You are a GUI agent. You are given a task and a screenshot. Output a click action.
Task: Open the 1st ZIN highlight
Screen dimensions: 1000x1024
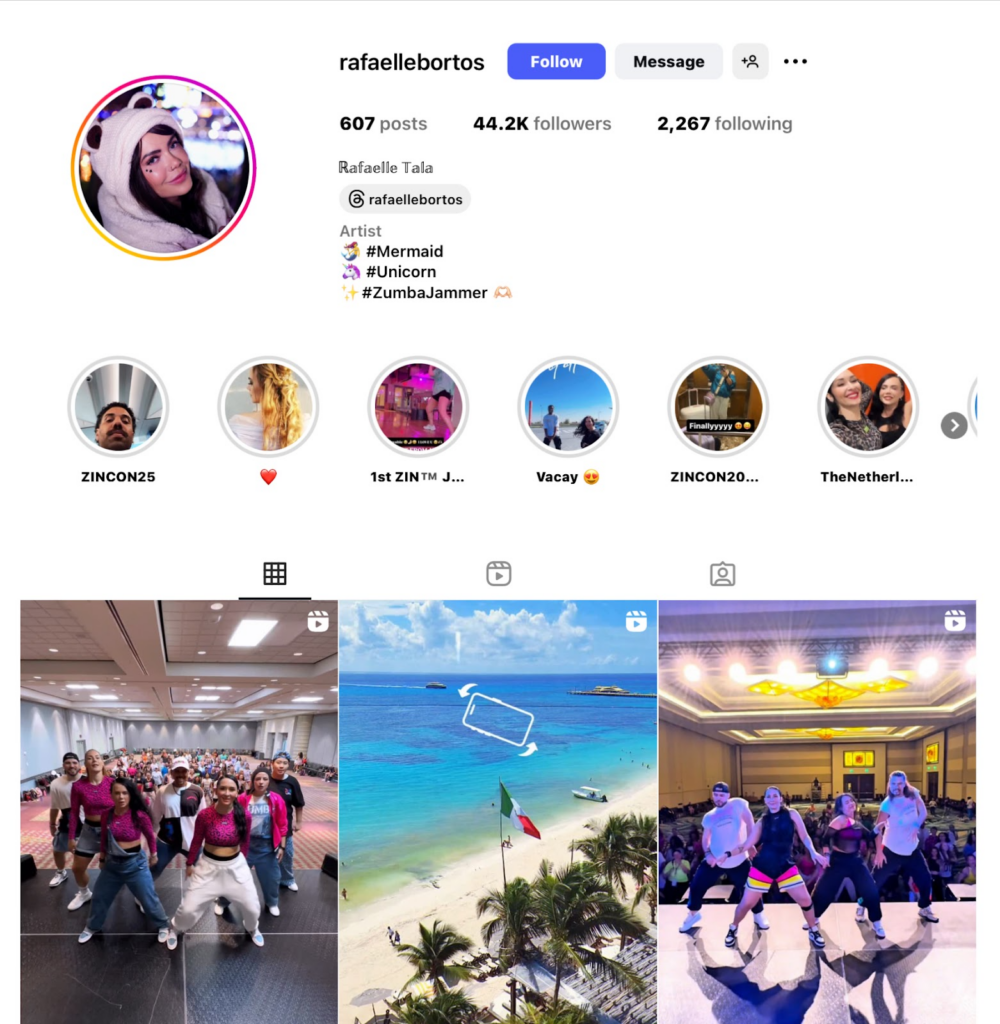pos(418,407)
